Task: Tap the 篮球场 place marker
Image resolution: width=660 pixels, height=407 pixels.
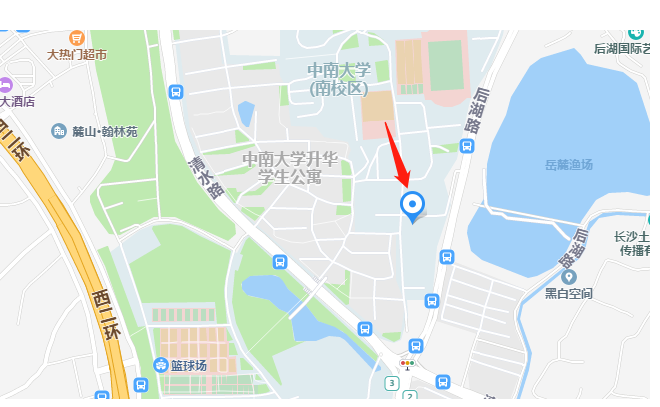Action: point(161,365)
